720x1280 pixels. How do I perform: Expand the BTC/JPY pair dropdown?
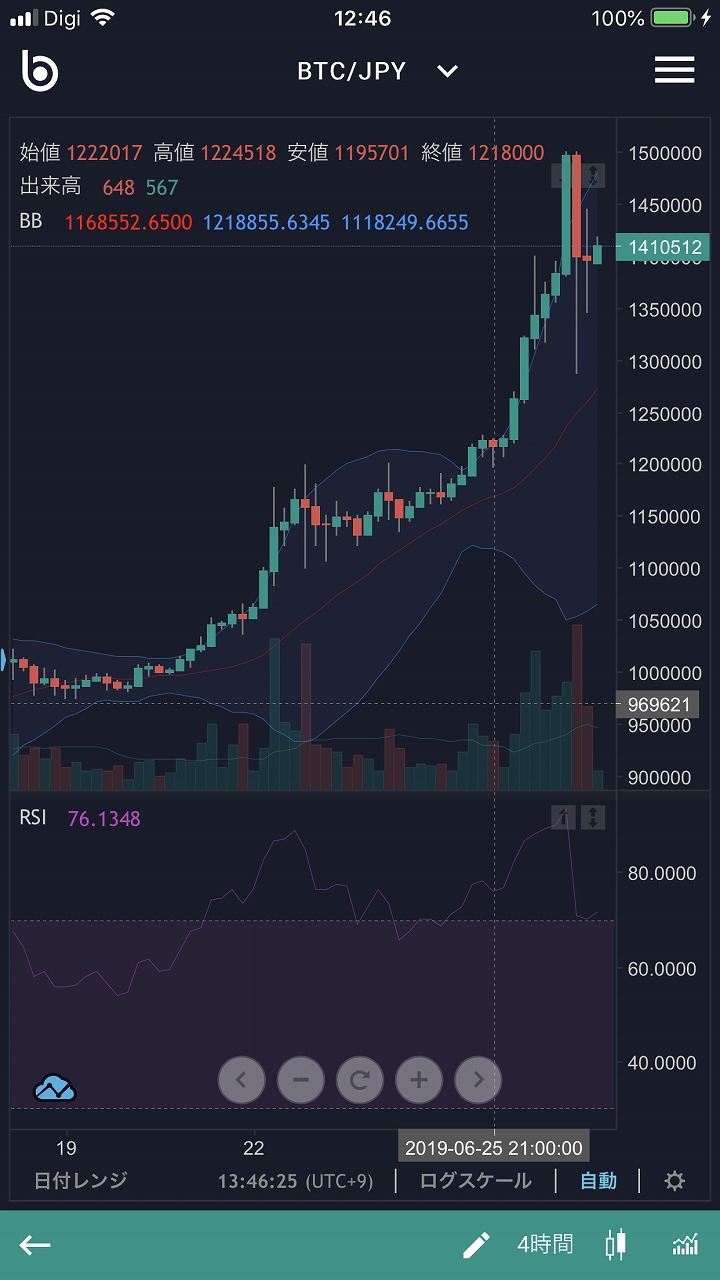click(447, 71)
